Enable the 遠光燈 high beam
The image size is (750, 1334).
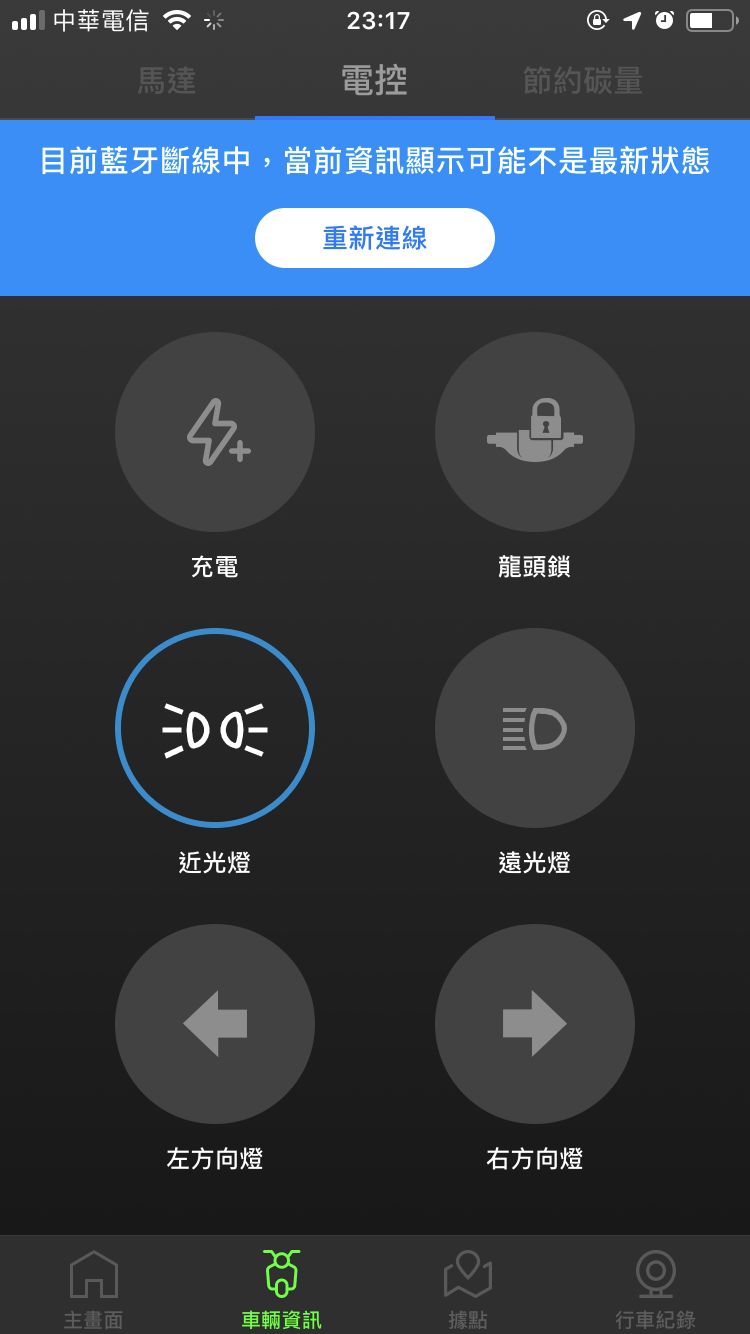535,728
